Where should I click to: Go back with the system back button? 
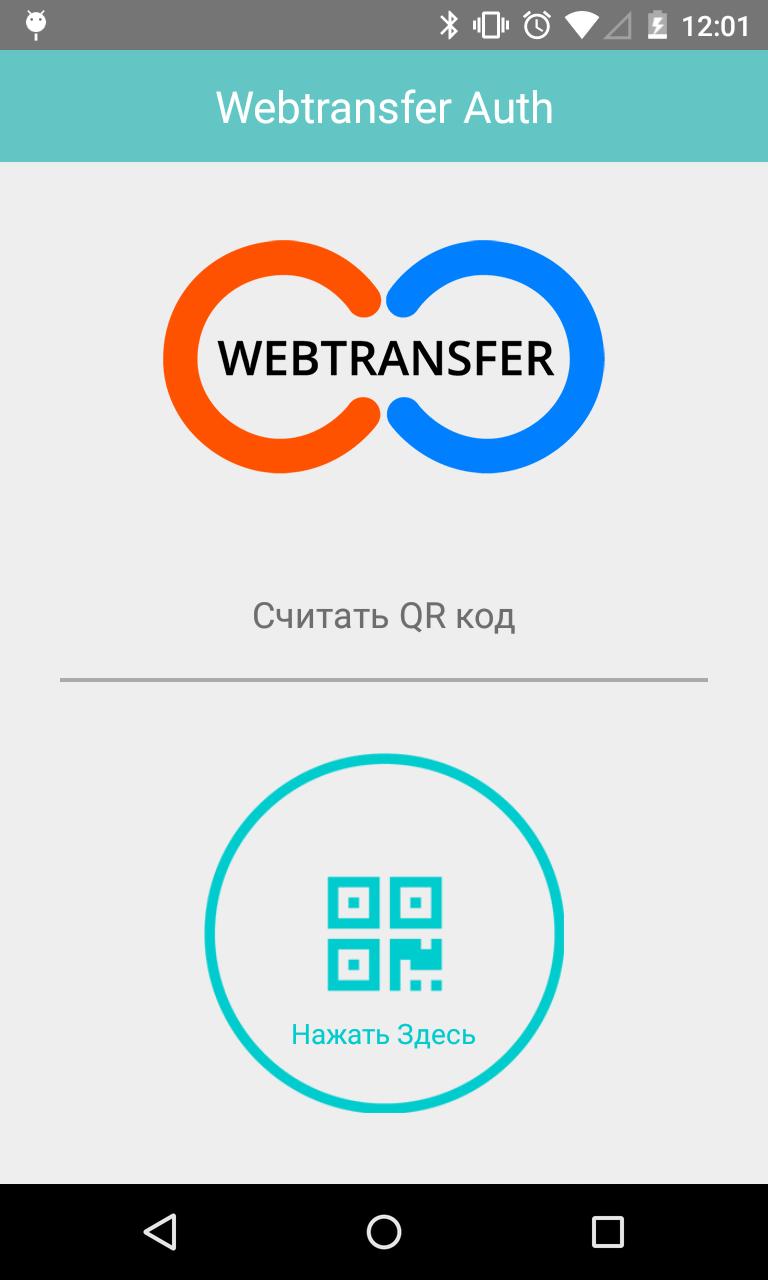(x=160, y=1232)
